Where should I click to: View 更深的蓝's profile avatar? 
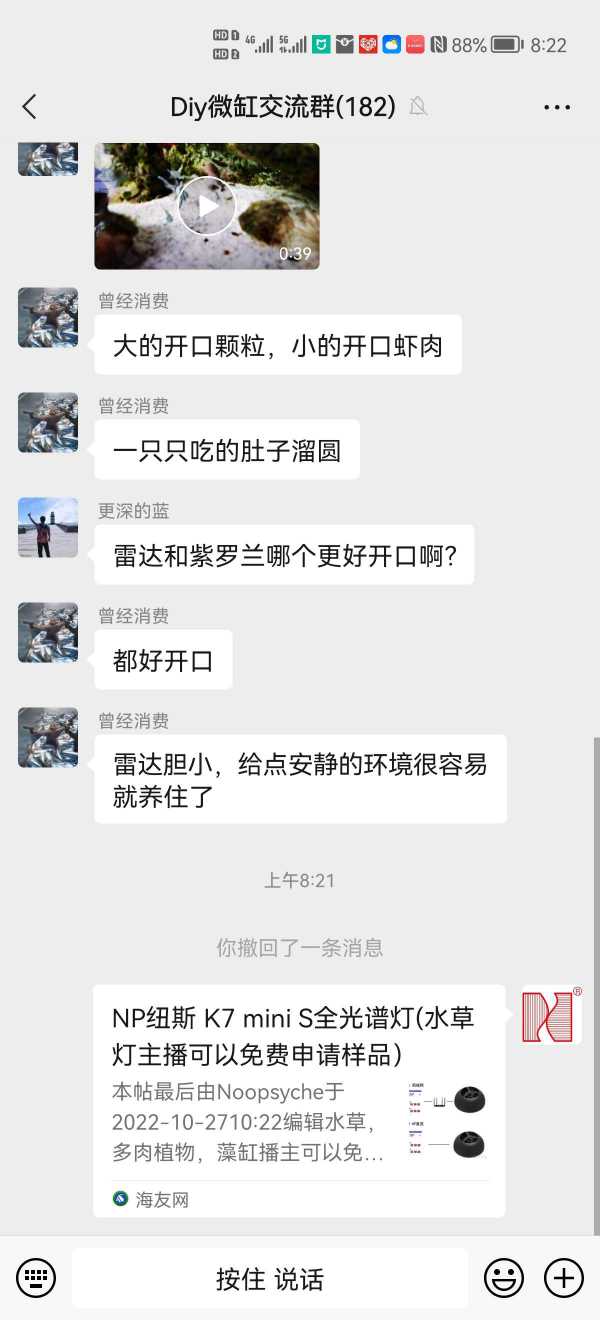(x=48, y=527)
